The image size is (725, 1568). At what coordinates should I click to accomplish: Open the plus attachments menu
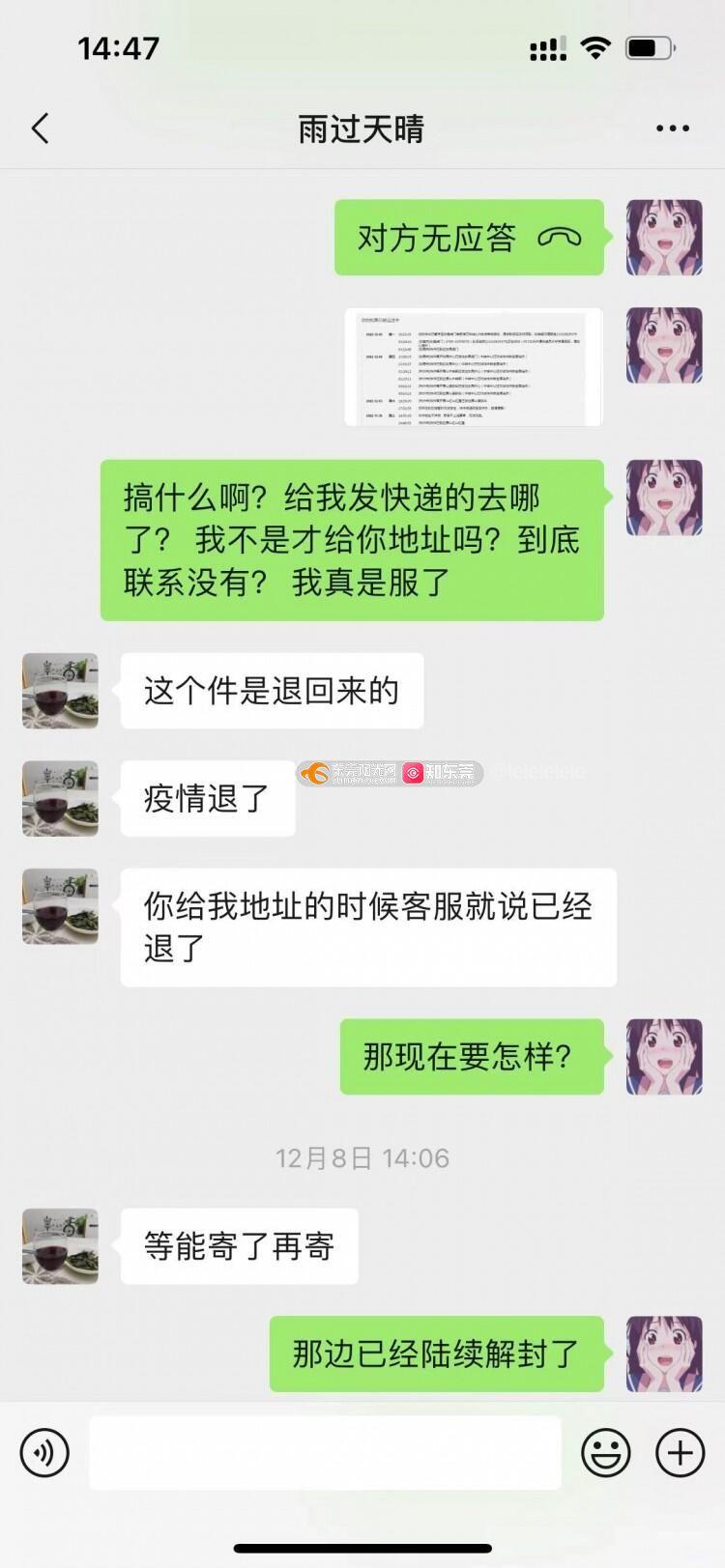680,1452
